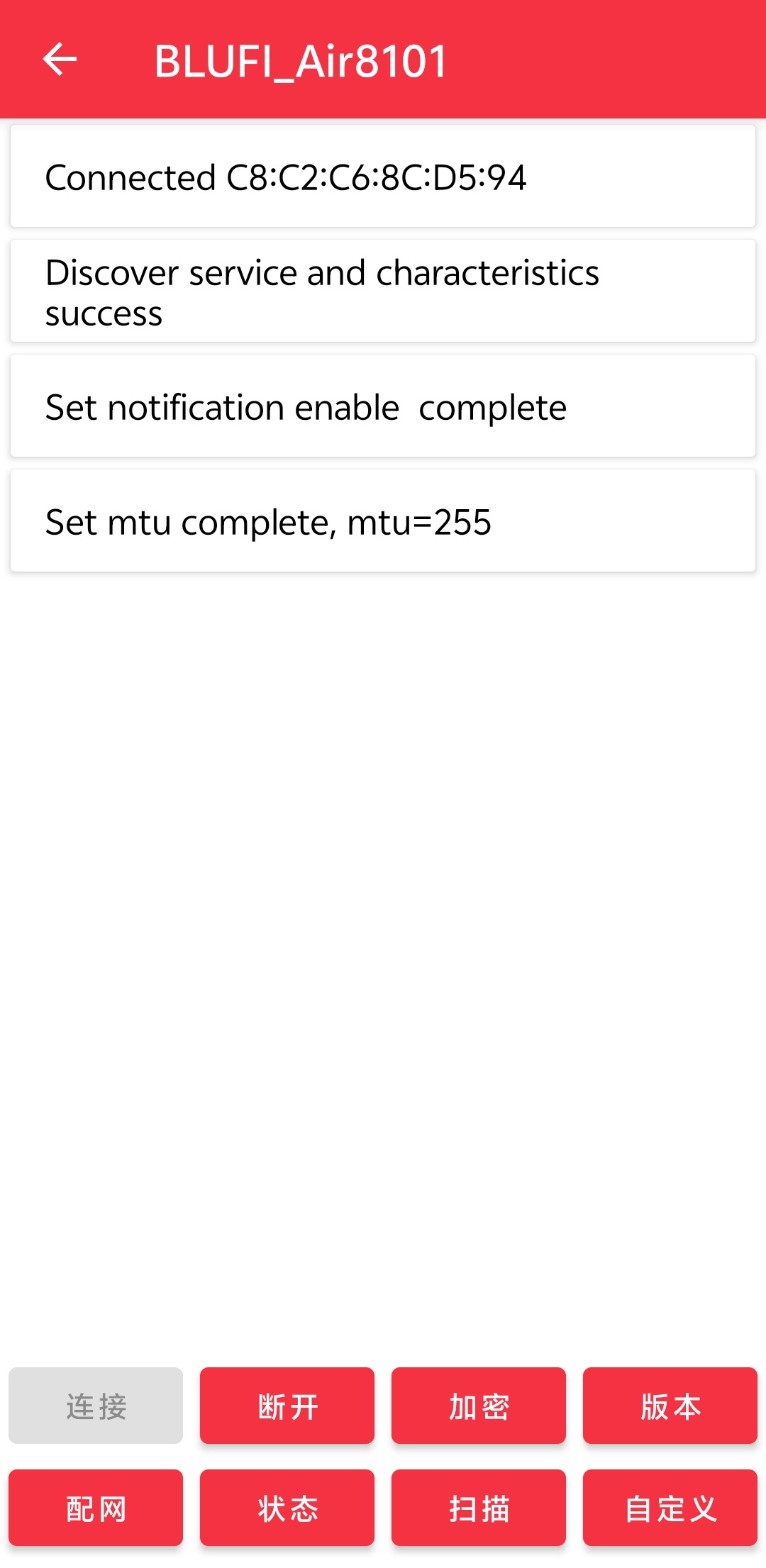The height and width of the screenshot is (1568, 766).
Task: Start network configuration with 配网
Action: [x=96, y=1508]
